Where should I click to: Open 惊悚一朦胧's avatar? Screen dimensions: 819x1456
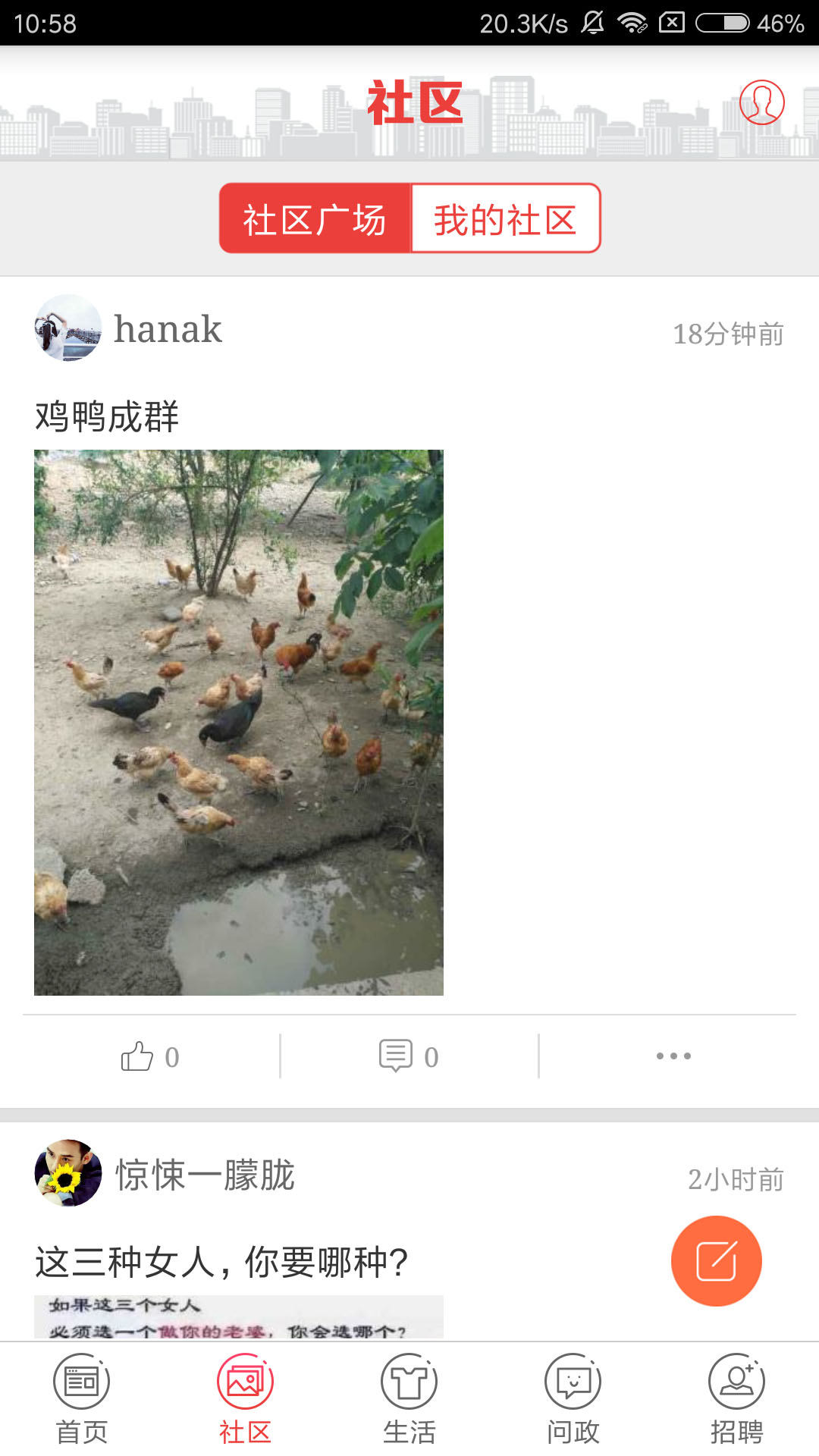tap(68, 1172)
